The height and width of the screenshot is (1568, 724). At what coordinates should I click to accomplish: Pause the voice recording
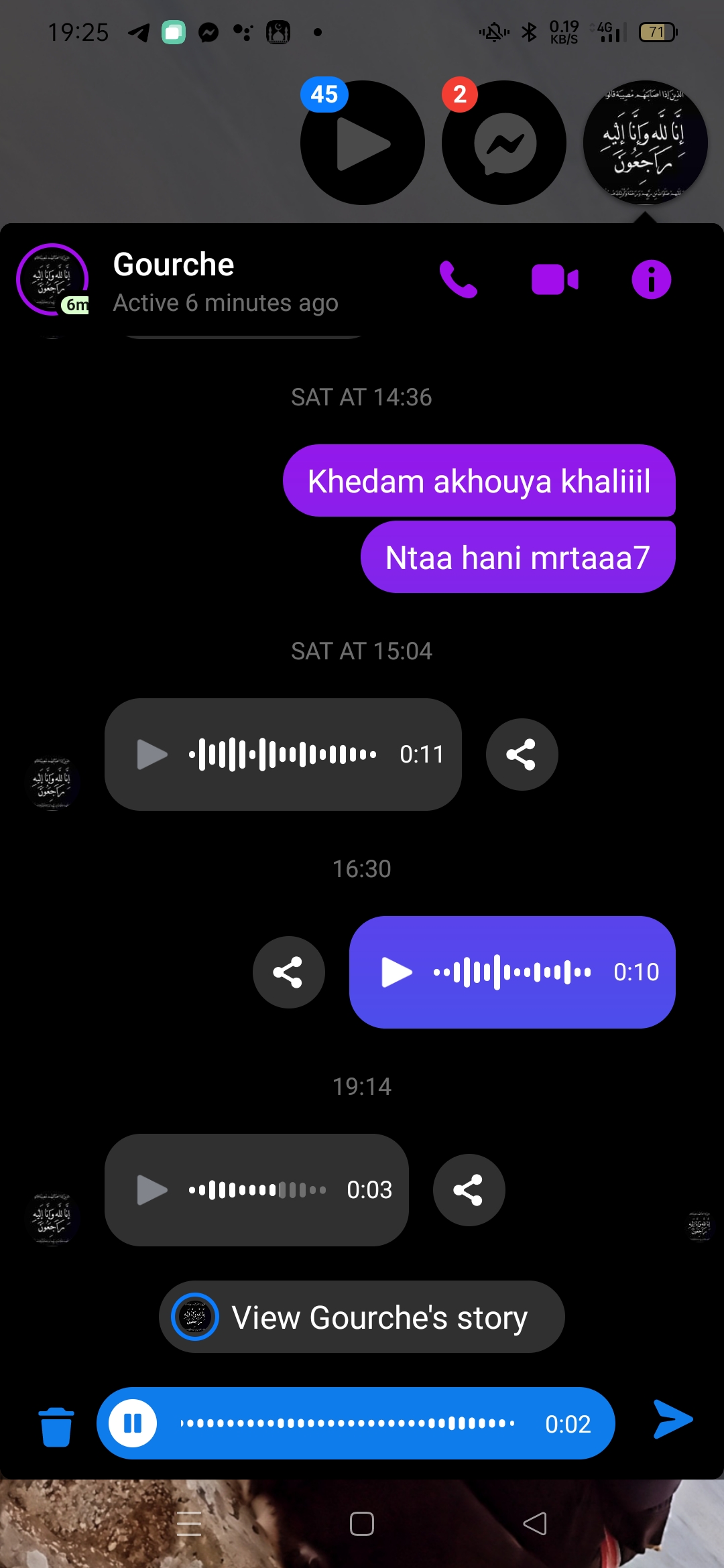pyautogui.click(x=133, y=1423)
